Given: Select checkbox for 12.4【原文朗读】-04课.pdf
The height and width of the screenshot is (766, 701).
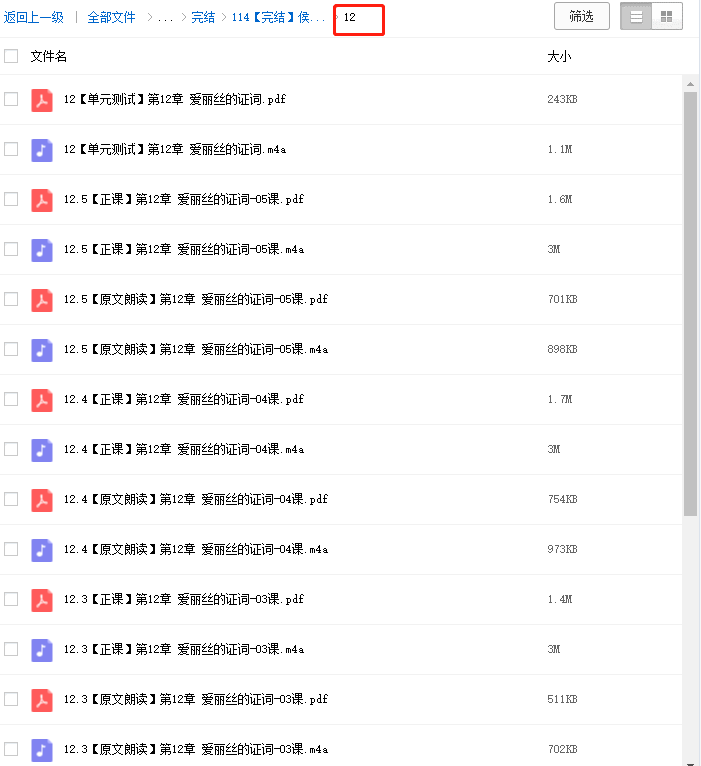Looking at the screenshot, I should tap(11, 499).
